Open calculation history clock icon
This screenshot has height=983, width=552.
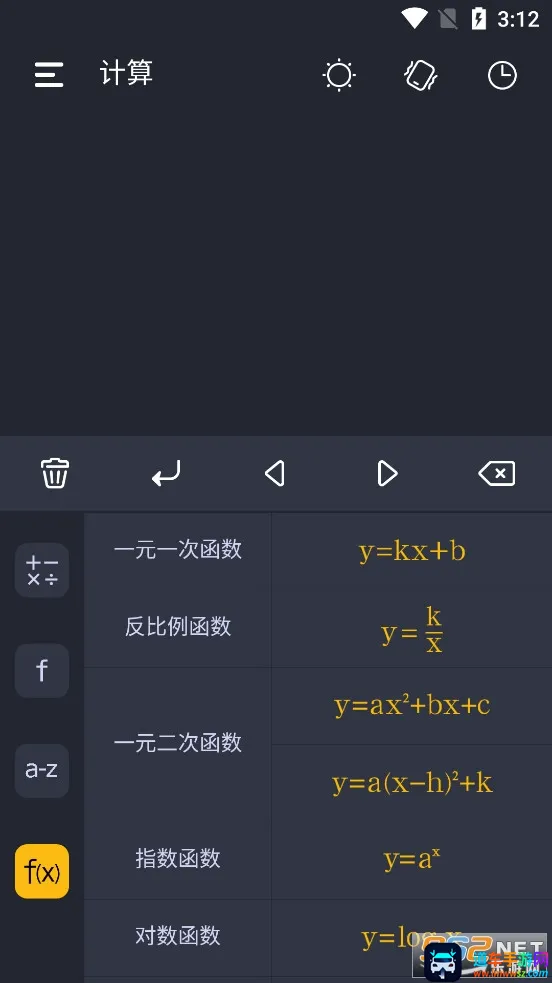pyautogui.click(x=503, y=75)
